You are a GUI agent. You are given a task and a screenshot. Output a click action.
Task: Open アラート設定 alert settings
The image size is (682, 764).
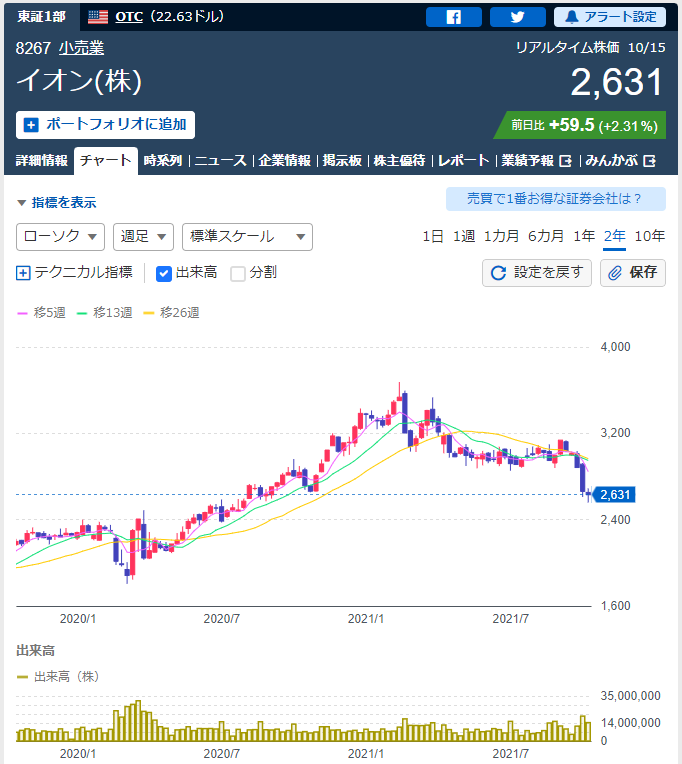[610, 17]
